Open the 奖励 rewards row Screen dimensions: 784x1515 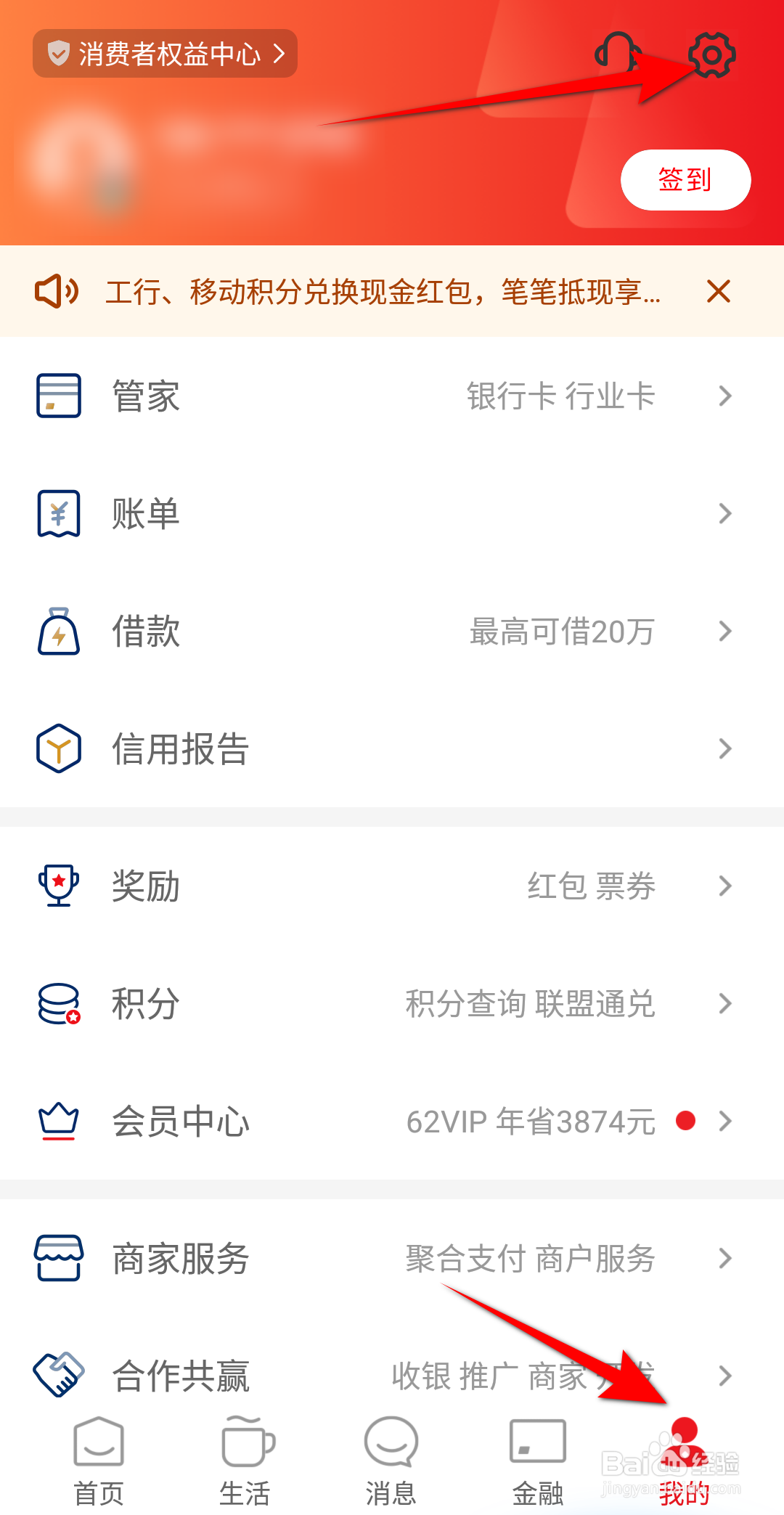392,886
